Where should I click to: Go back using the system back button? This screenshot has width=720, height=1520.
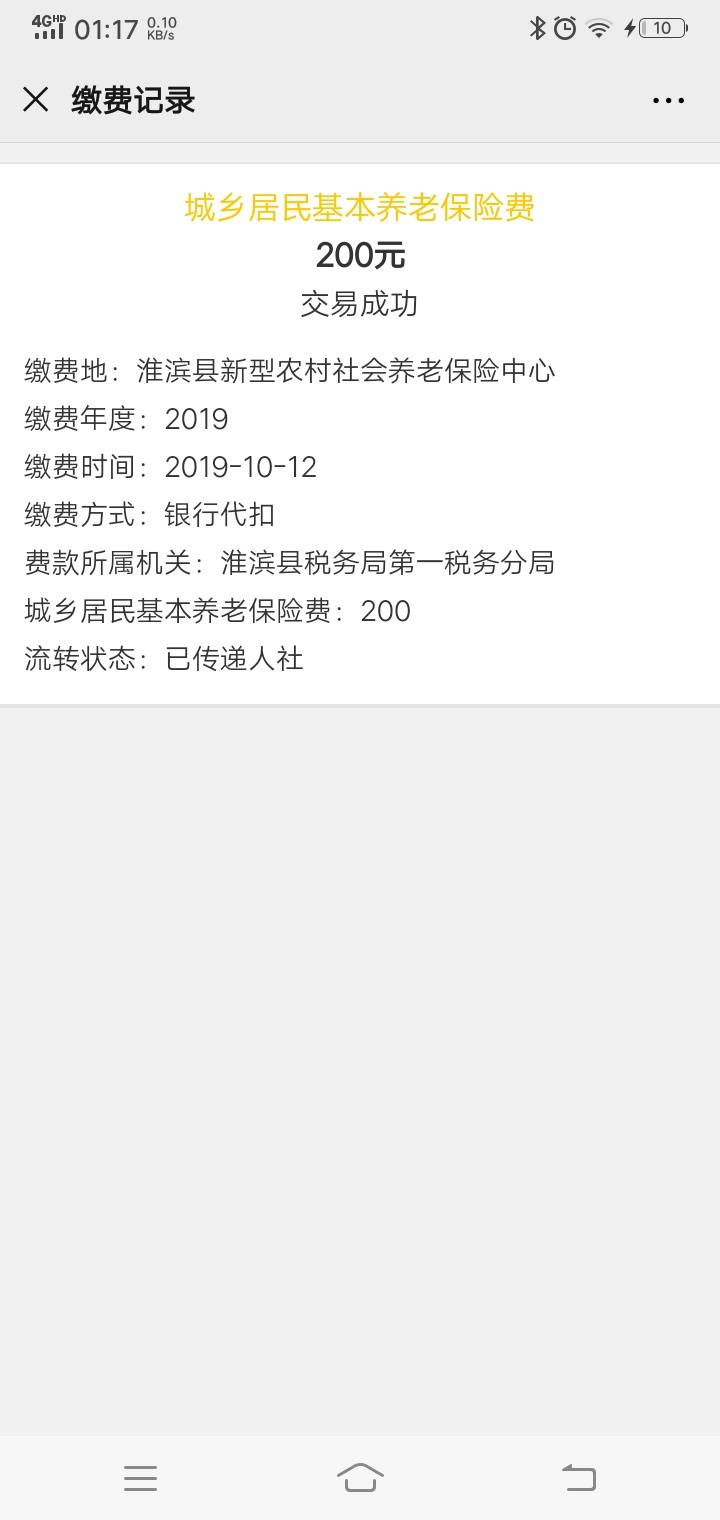[x=579, y=1477]
